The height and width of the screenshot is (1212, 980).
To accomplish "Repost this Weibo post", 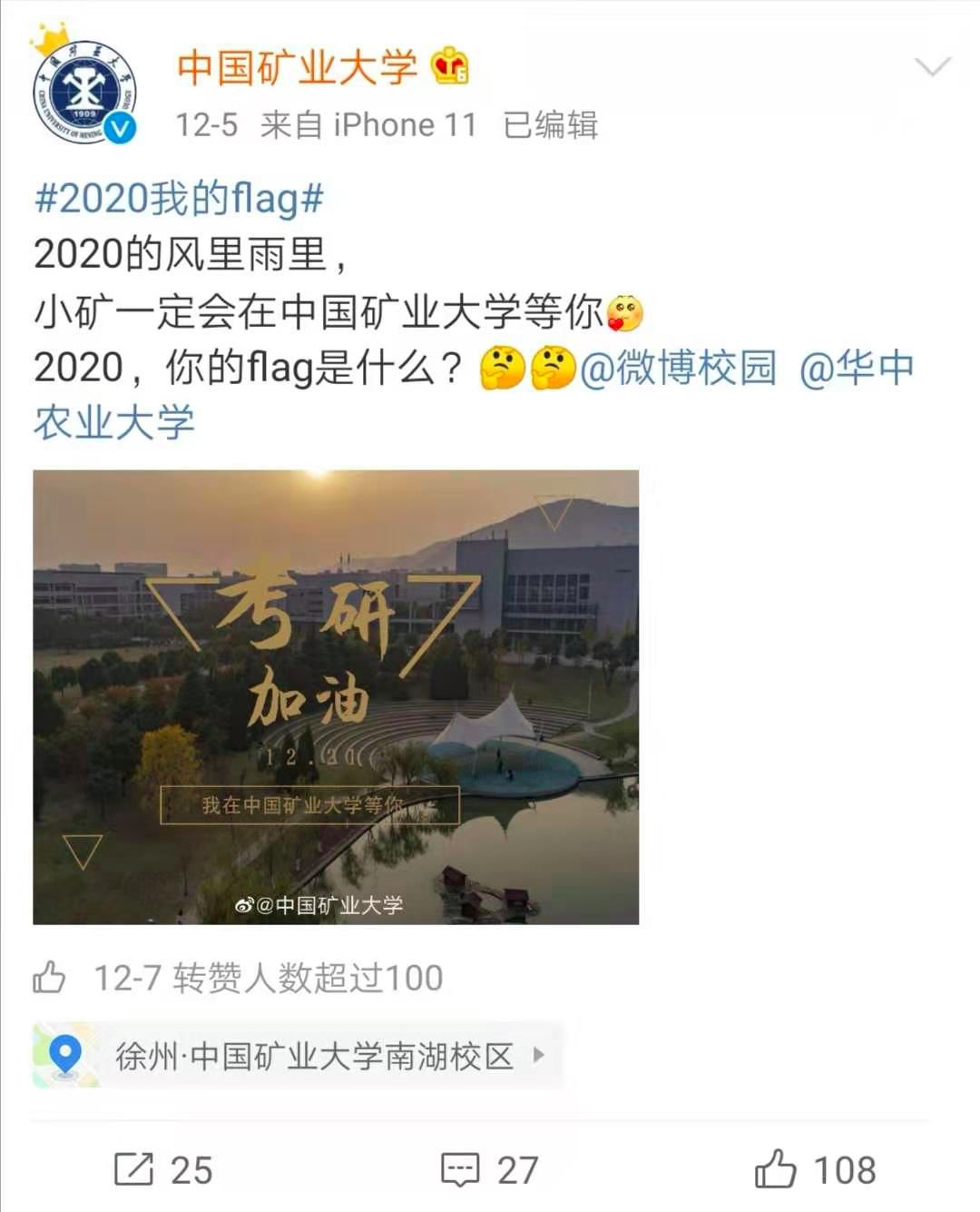I will (163, 1169).
